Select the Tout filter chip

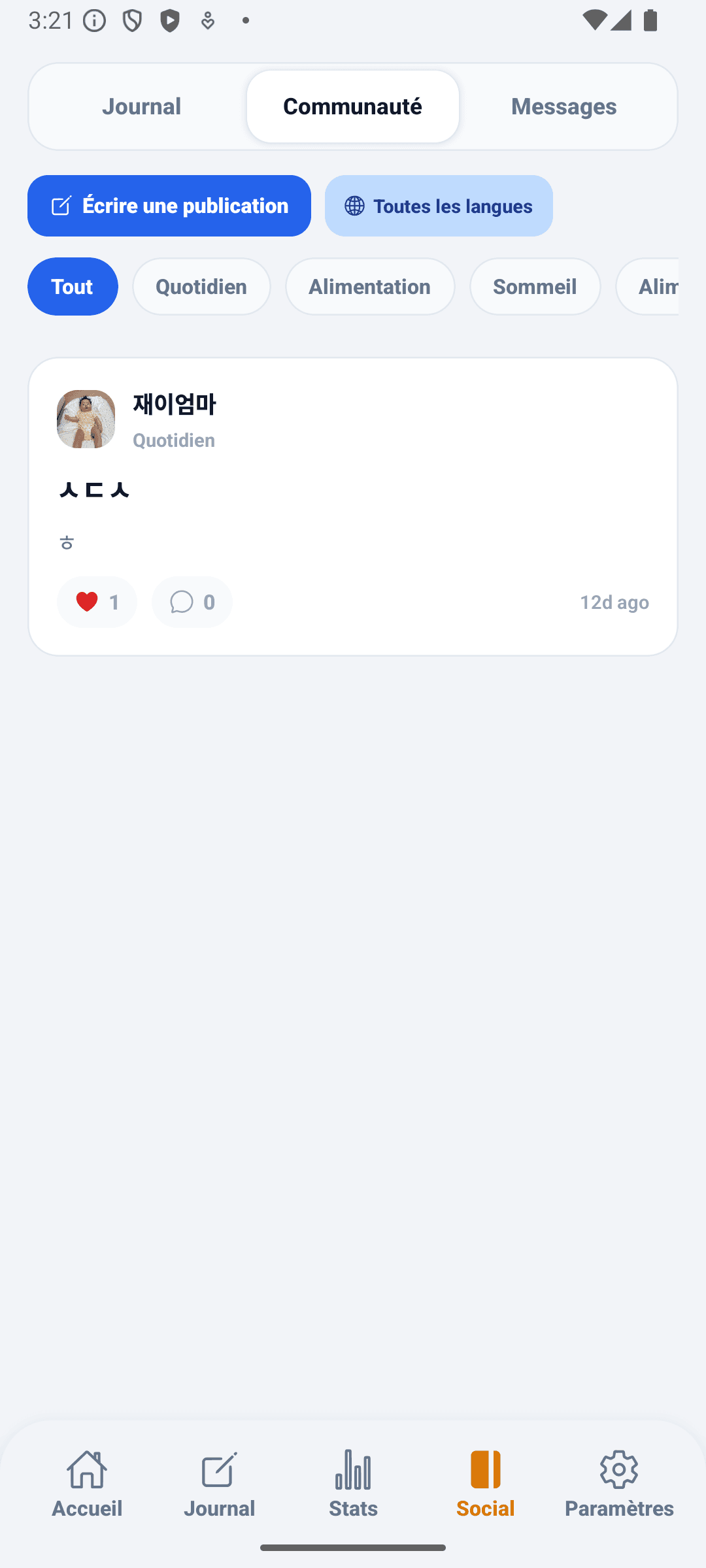(73, 286)
